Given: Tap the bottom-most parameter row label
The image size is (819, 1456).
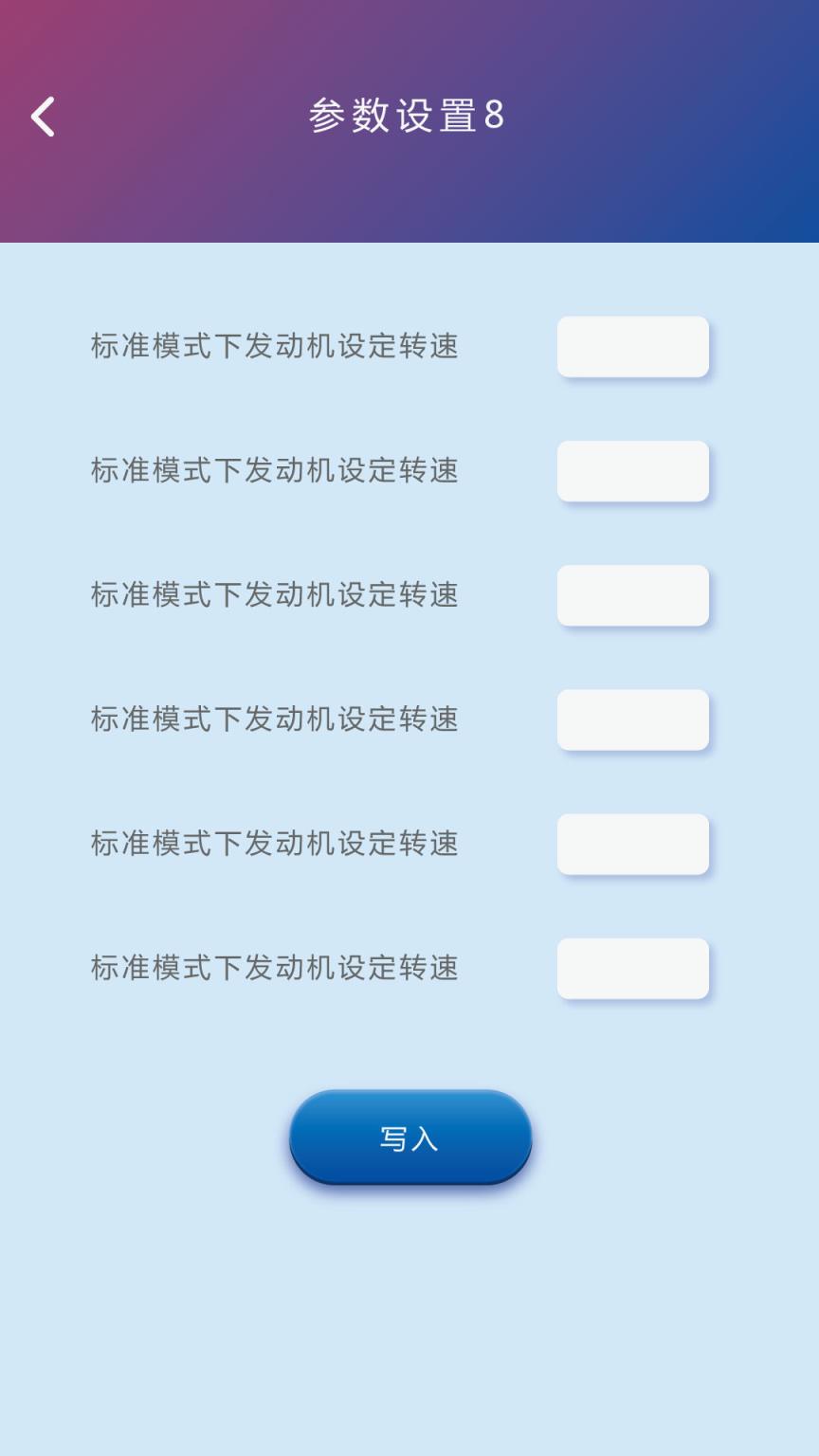Looking at the screenshot, I should tap(277, 968).
